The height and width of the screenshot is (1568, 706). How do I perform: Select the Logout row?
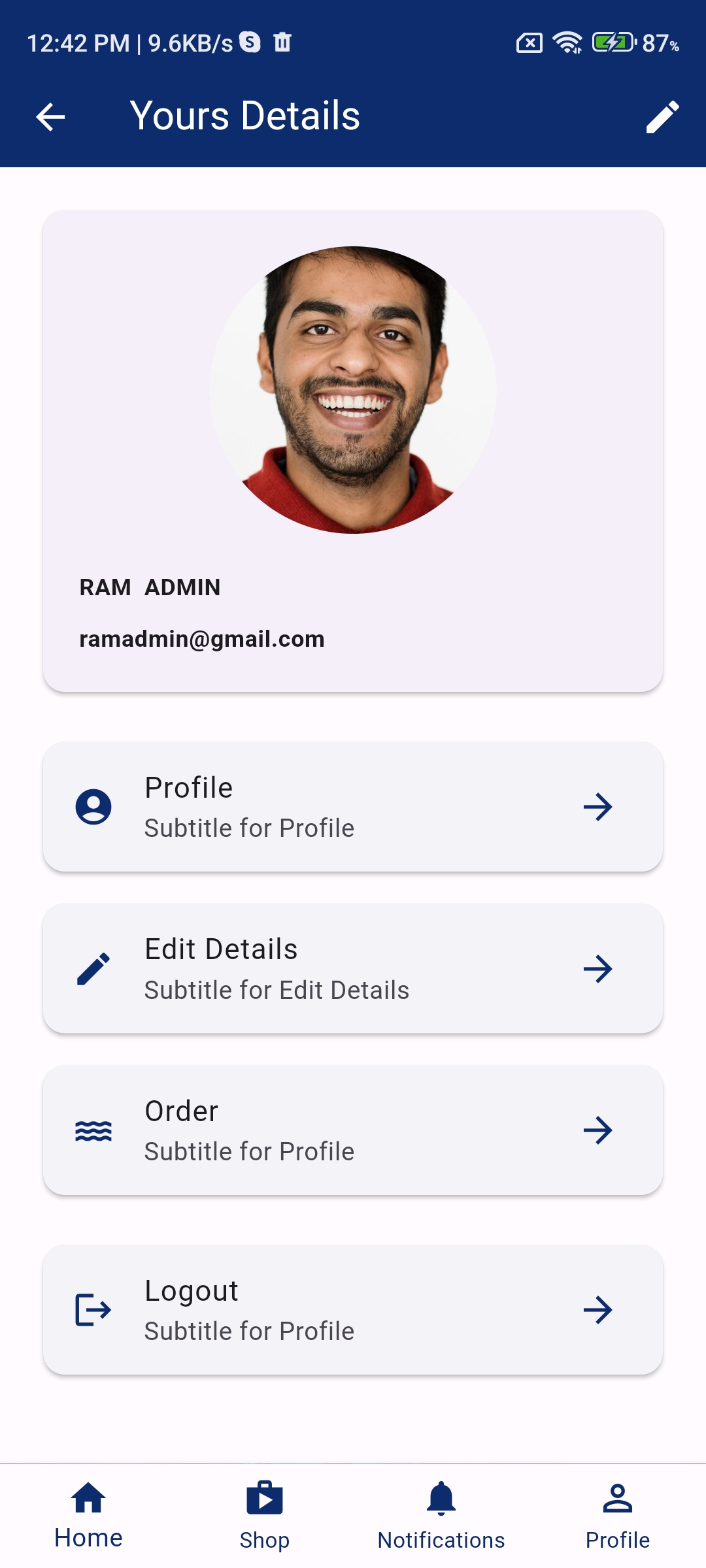coord(353,1309)
